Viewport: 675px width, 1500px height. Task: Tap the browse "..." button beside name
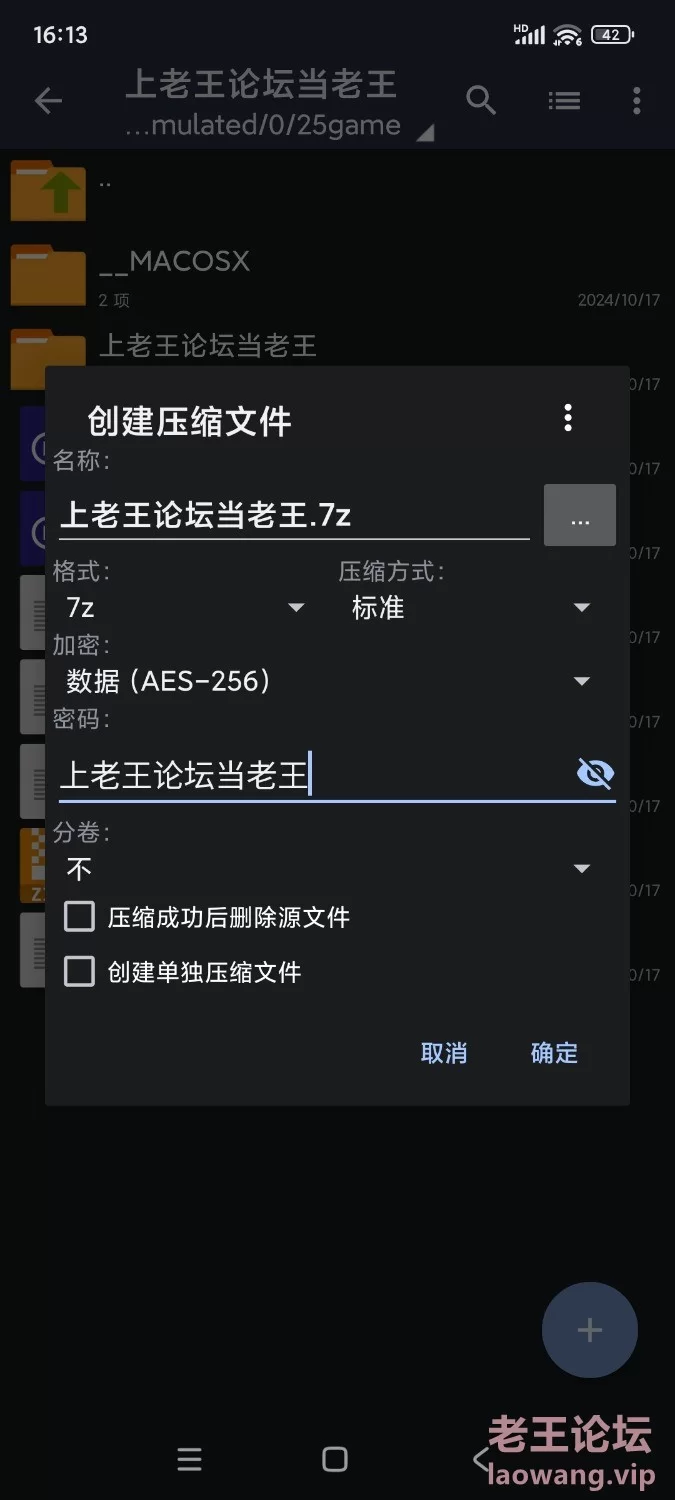click(x=579, y=516)
